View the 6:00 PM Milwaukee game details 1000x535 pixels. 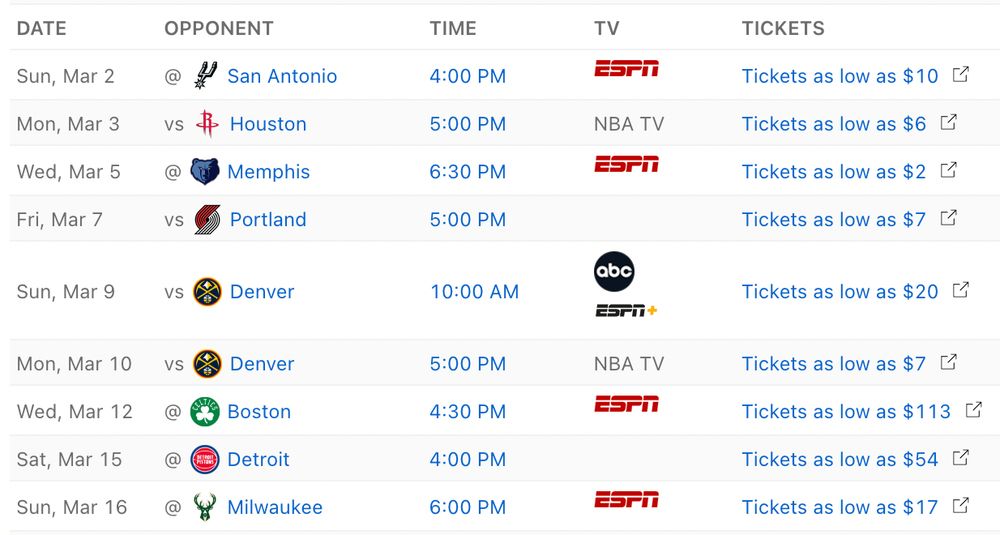tap(467, 508)
